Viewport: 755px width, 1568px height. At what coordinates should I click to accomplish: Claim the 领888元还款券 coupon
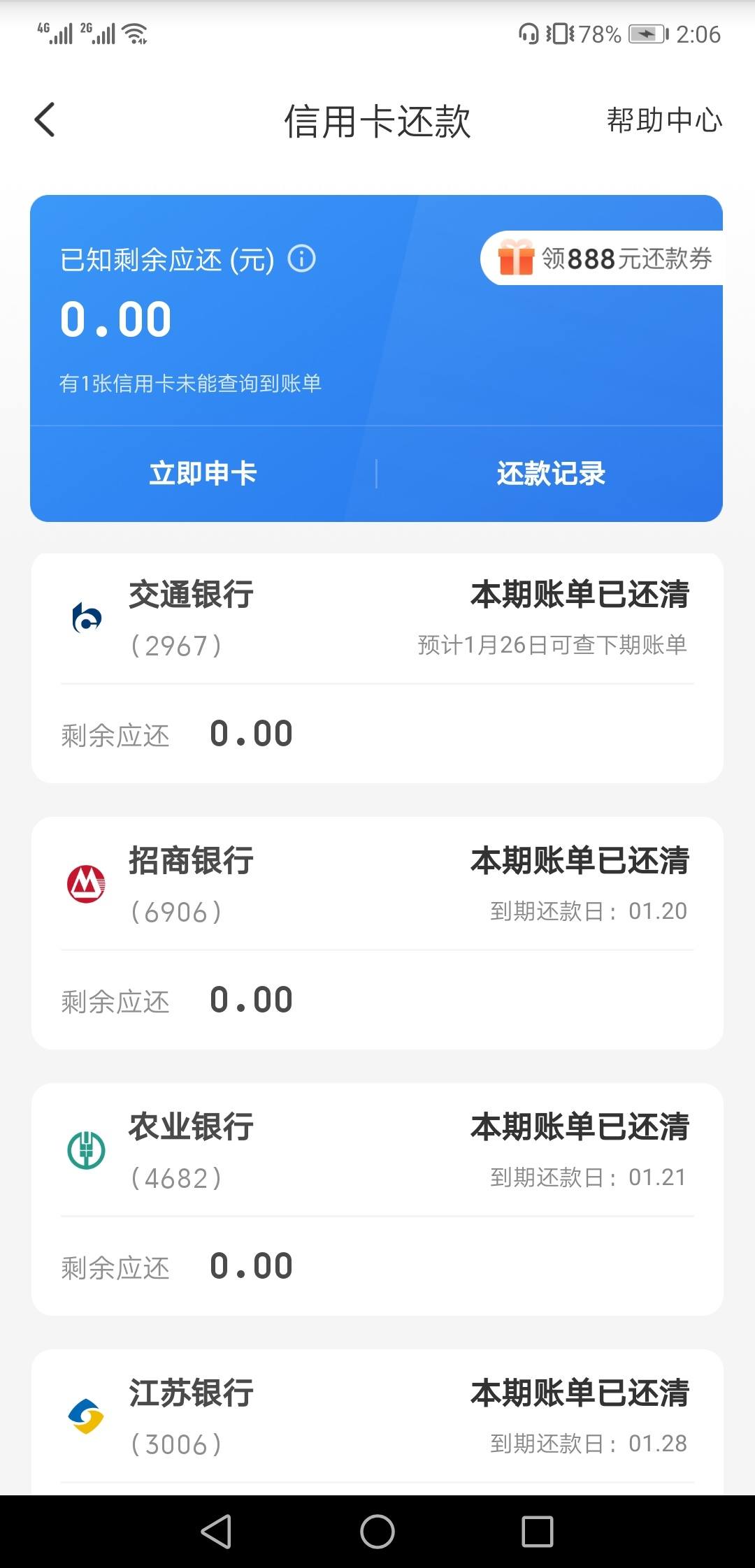(x=602, y=258)
